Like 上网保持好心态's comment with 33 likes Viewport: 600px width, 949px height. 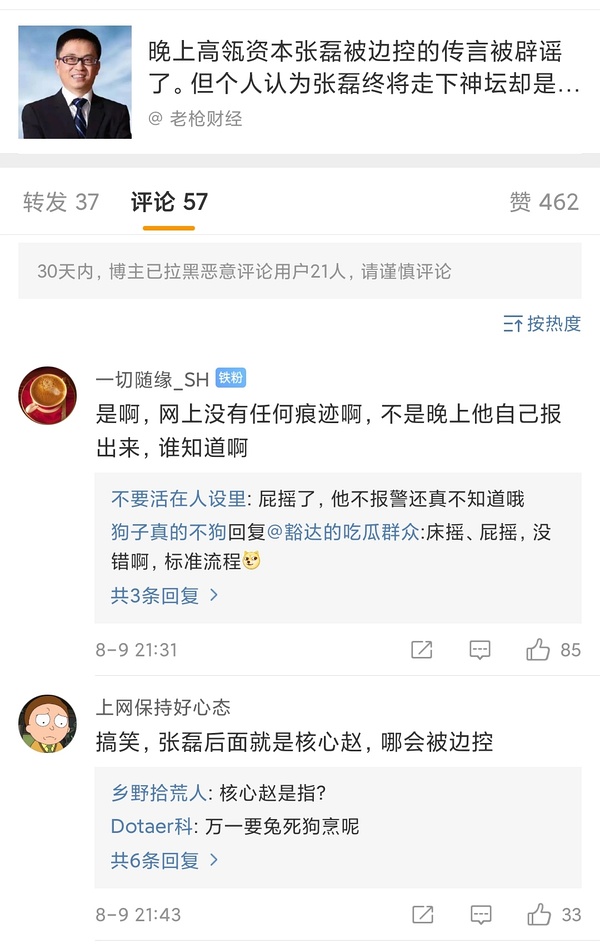point(540,914)
